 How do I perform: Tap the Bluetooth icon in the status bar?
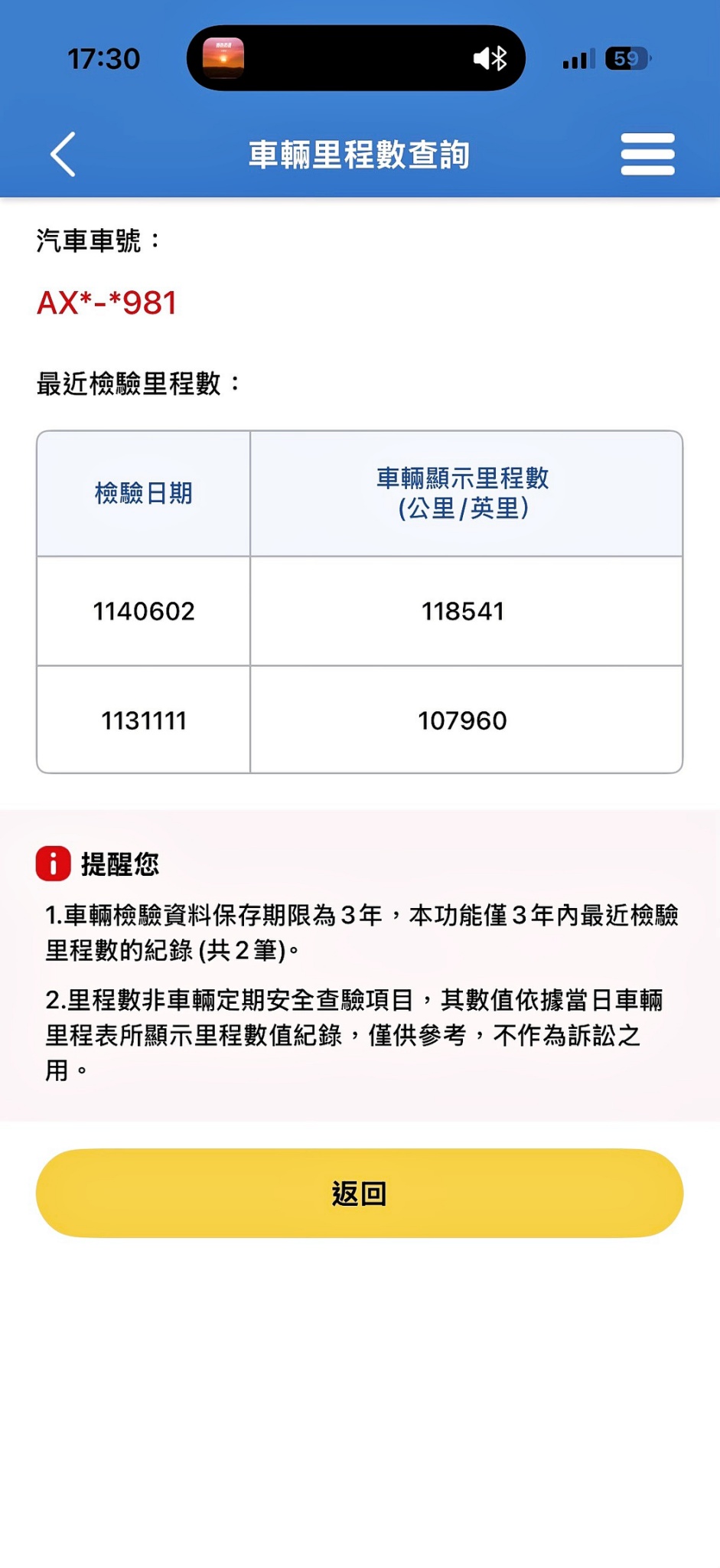(501, 57)
